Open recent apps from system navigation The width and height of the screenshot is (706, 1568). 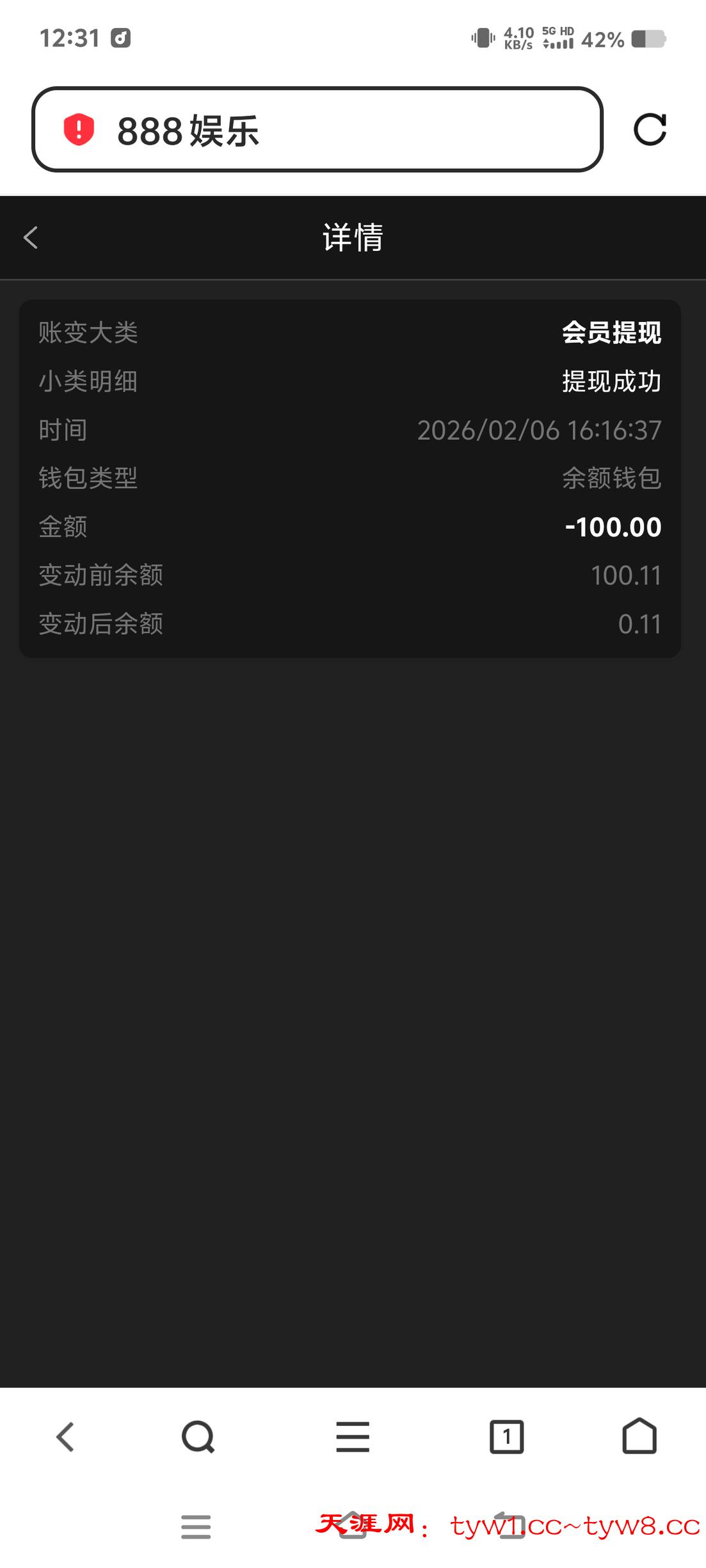click(x=196, y=1526)
